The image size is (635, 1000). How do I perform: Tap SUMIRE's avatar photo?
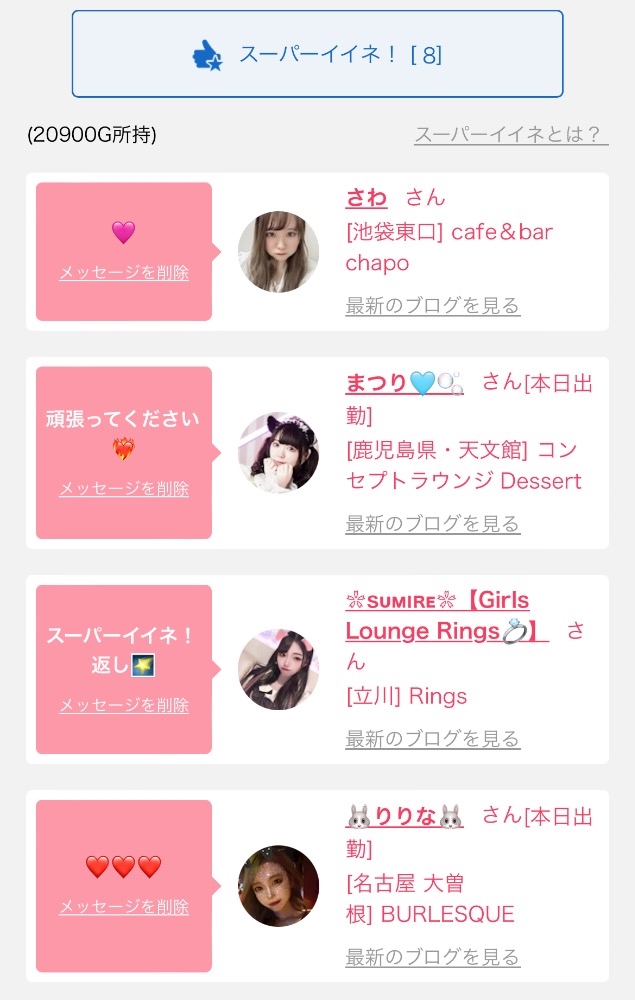tap(278, 669)
